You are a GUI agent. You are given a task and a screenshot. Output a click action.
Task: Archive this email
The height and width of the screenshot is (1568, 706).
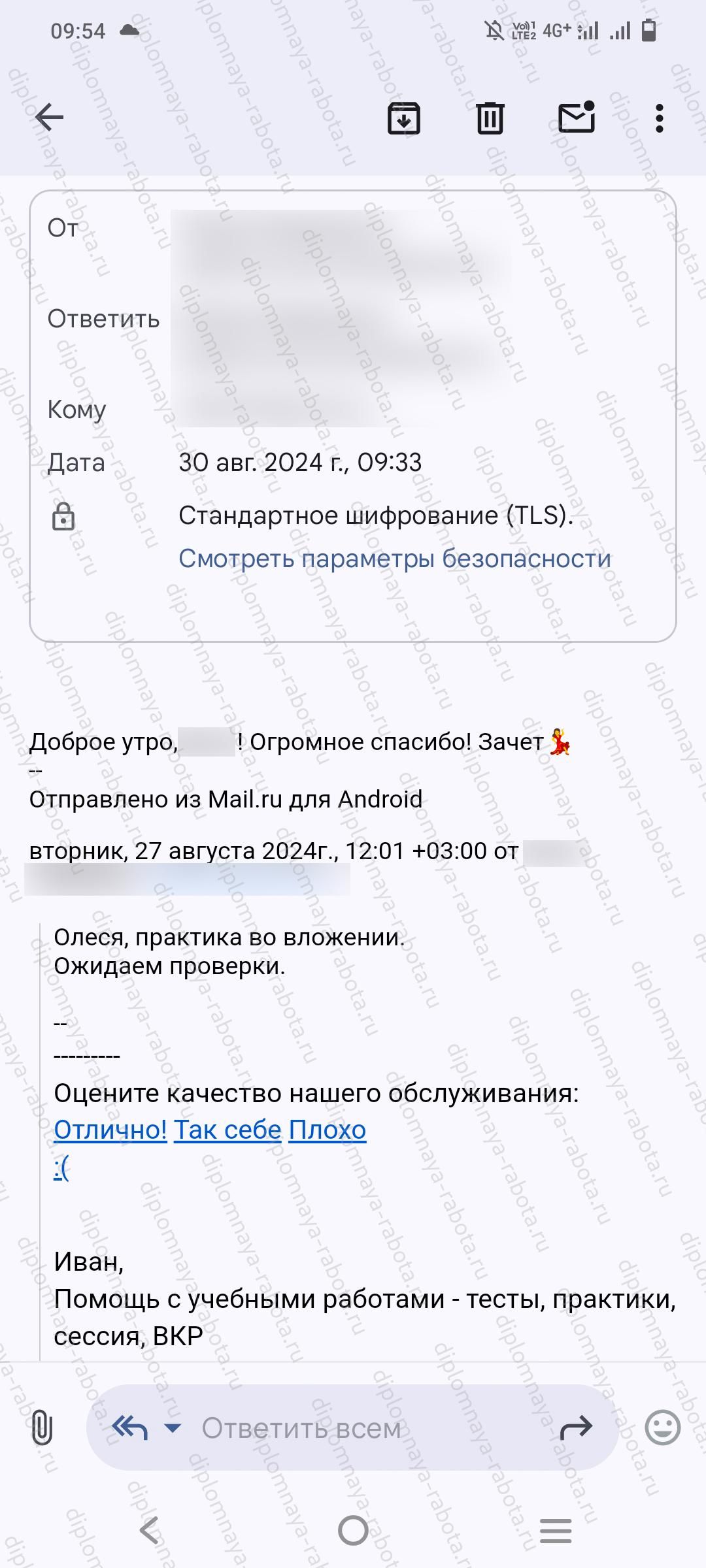[x=404, y=118]
